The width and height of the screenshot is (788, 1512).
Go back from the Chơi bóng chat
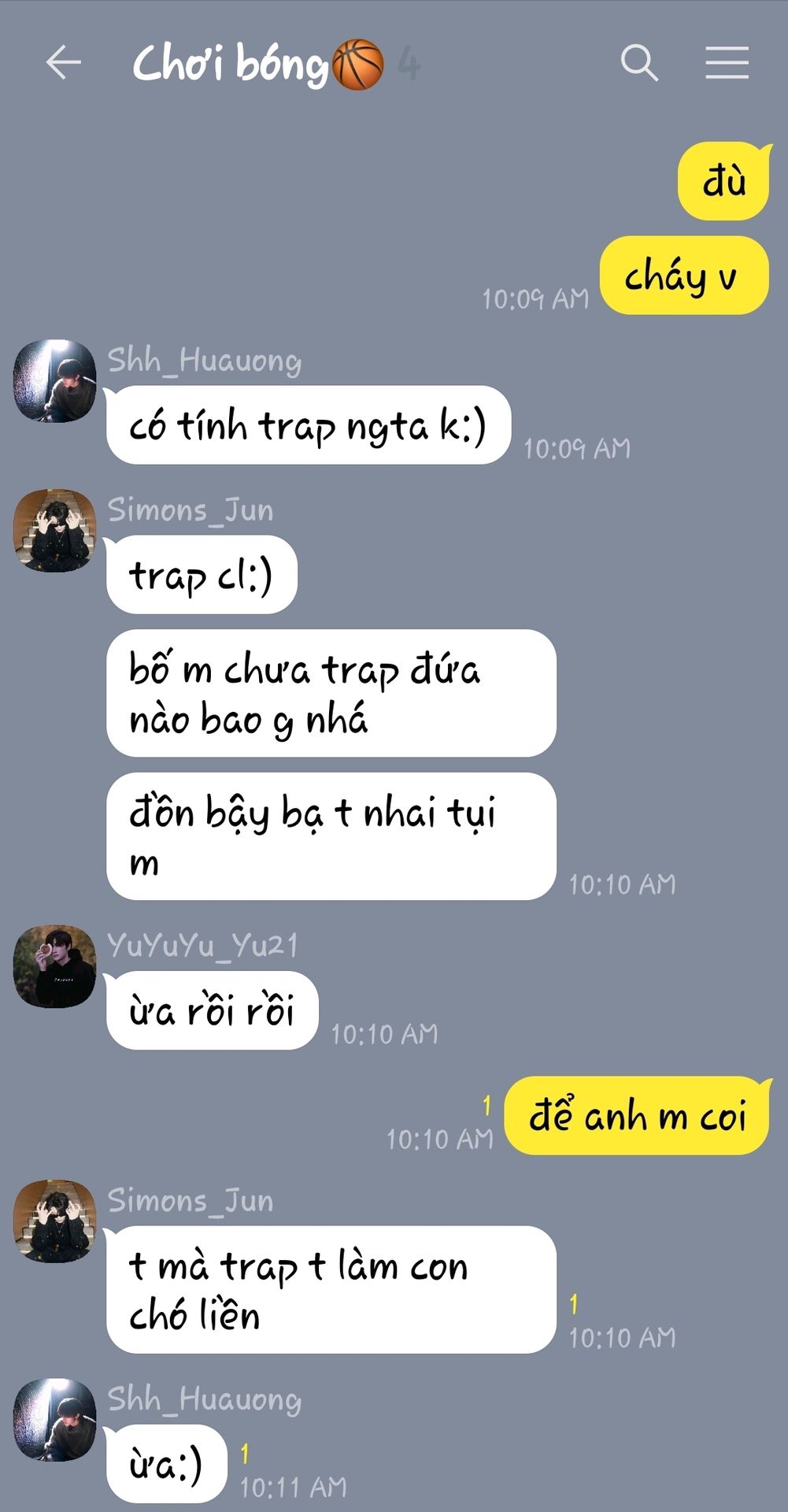click(x=63, y=62)
